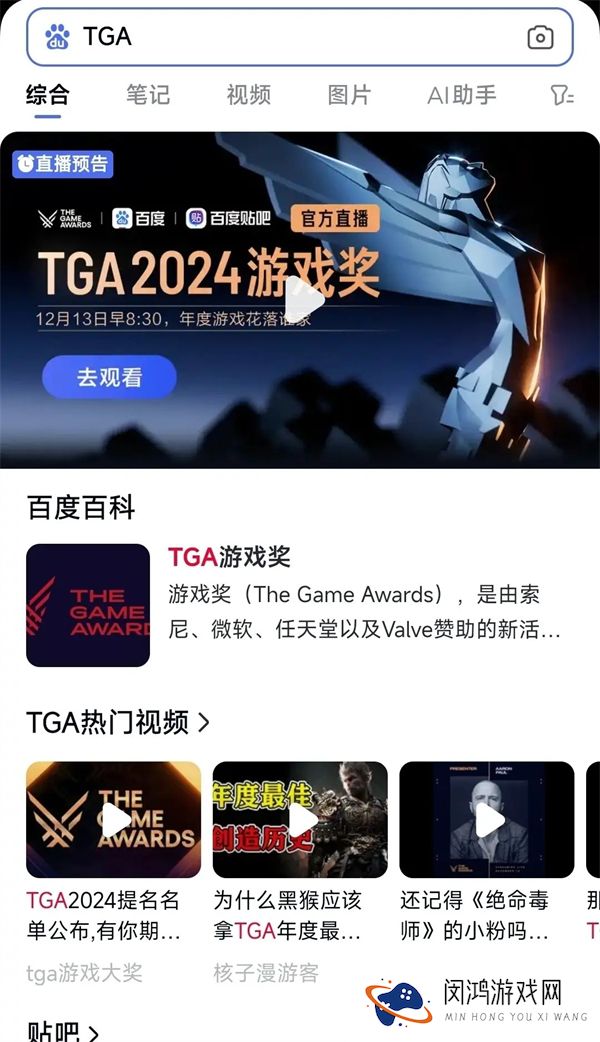Open the AI助手 tab
600x1042 pixels.
(x=461, y=95)
